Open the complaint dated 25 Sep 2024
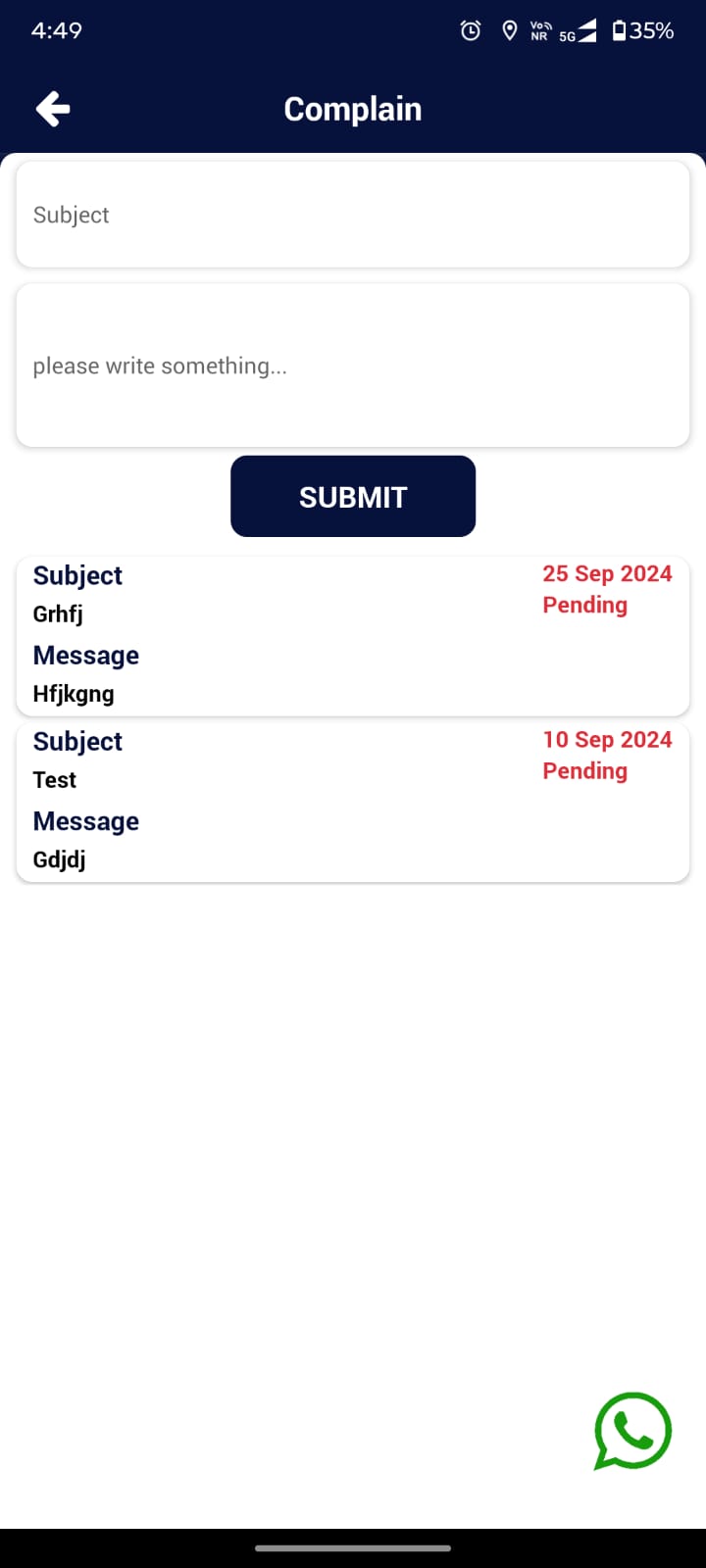The width and height of the screenshot is (706, 1568). coord(353,636)
